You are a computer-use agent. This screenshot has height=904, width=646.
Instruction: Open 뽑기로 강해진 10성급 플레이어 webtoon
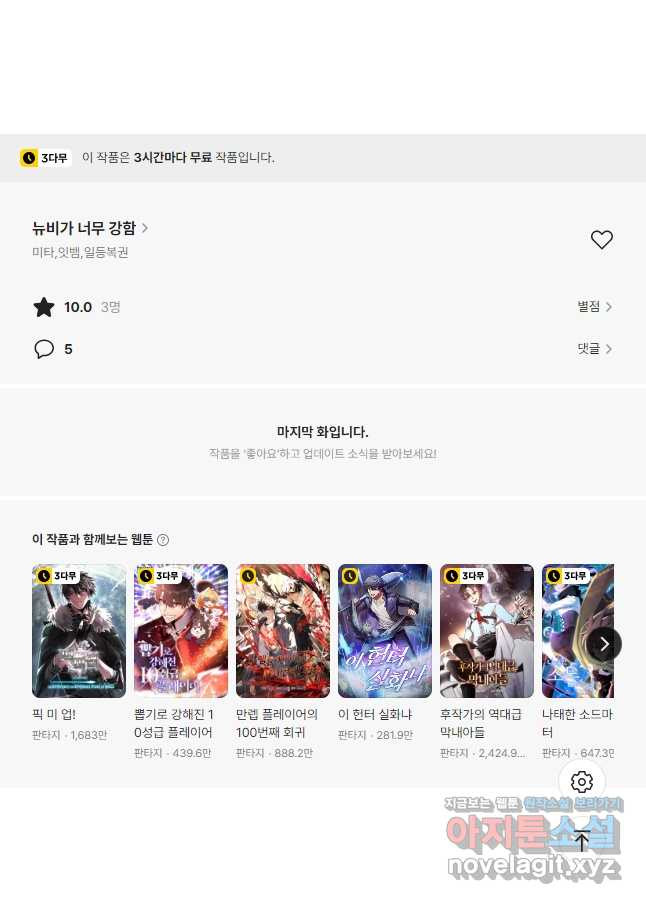(x=181, y=631)
